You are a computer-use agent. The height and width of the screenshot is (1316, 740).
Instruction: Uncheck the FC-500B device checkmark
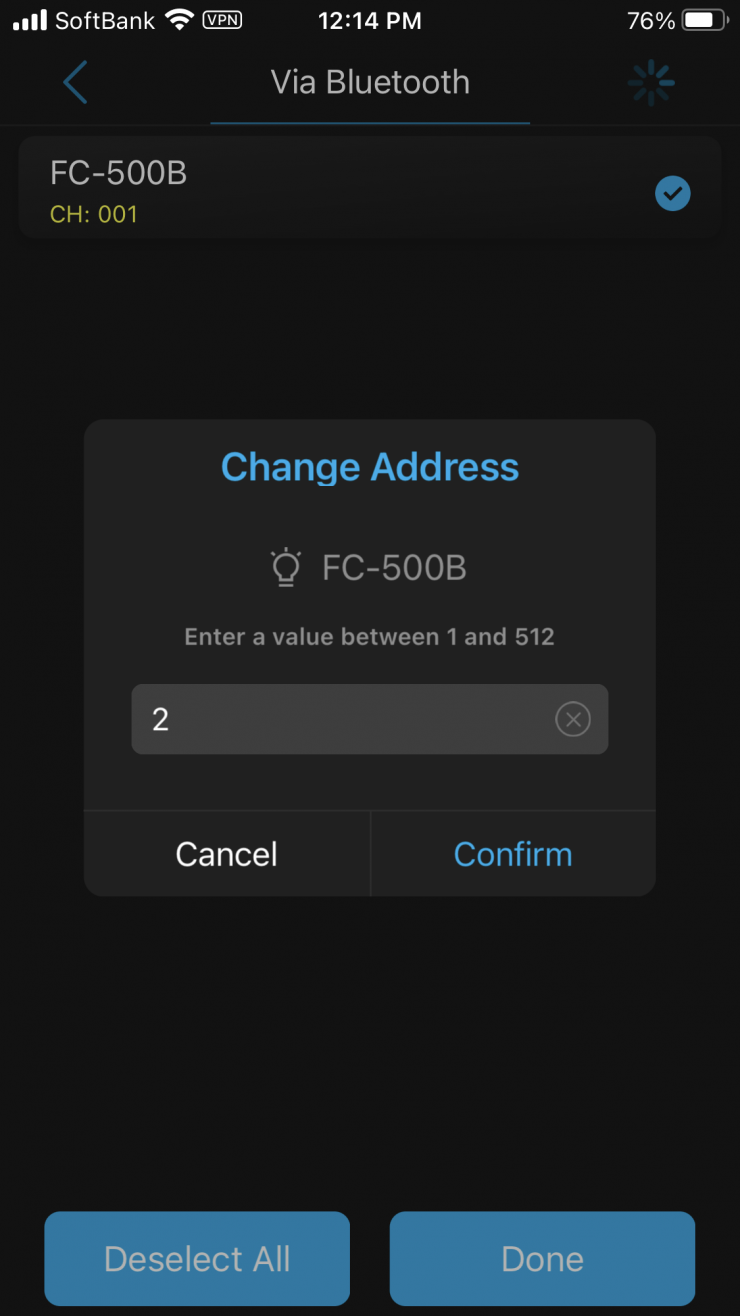673,193
